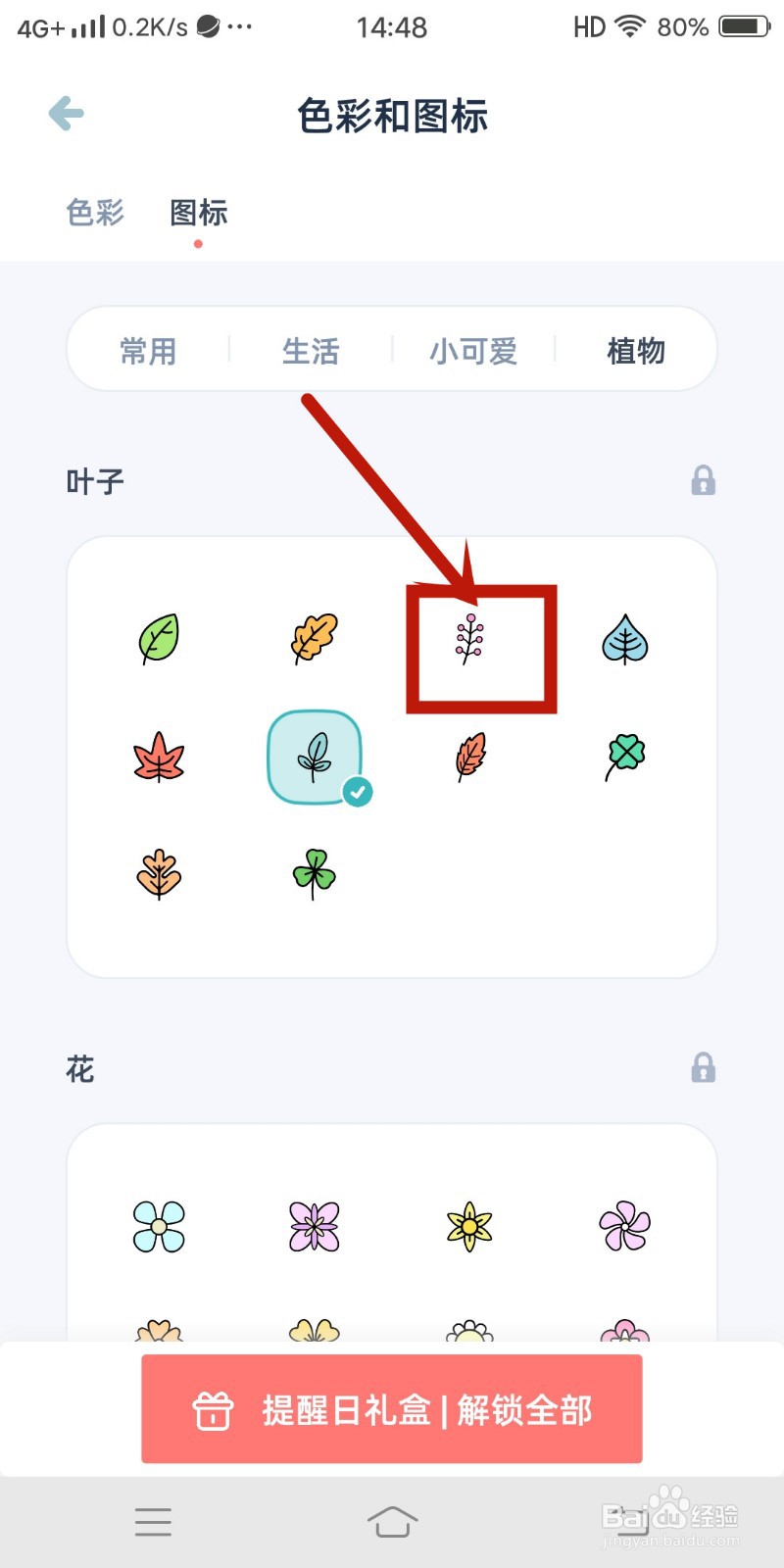The width and height of the screenshot is (784, 1568).
Task: Click the lock icon next to 花
Action: coord(702,1067)
